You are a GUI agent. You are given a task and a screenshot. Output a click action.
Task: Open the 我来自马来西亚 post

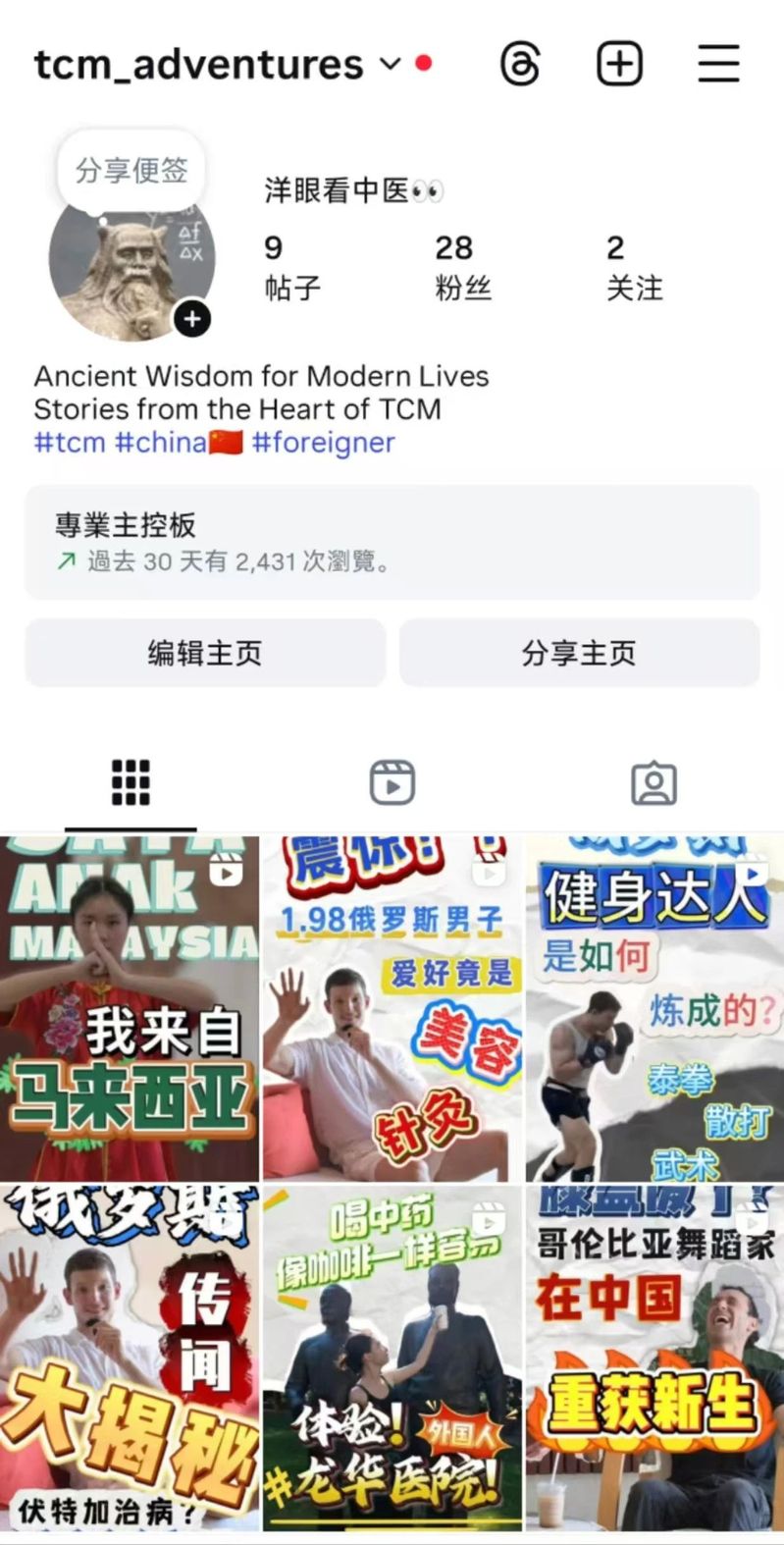(130, 1009)
